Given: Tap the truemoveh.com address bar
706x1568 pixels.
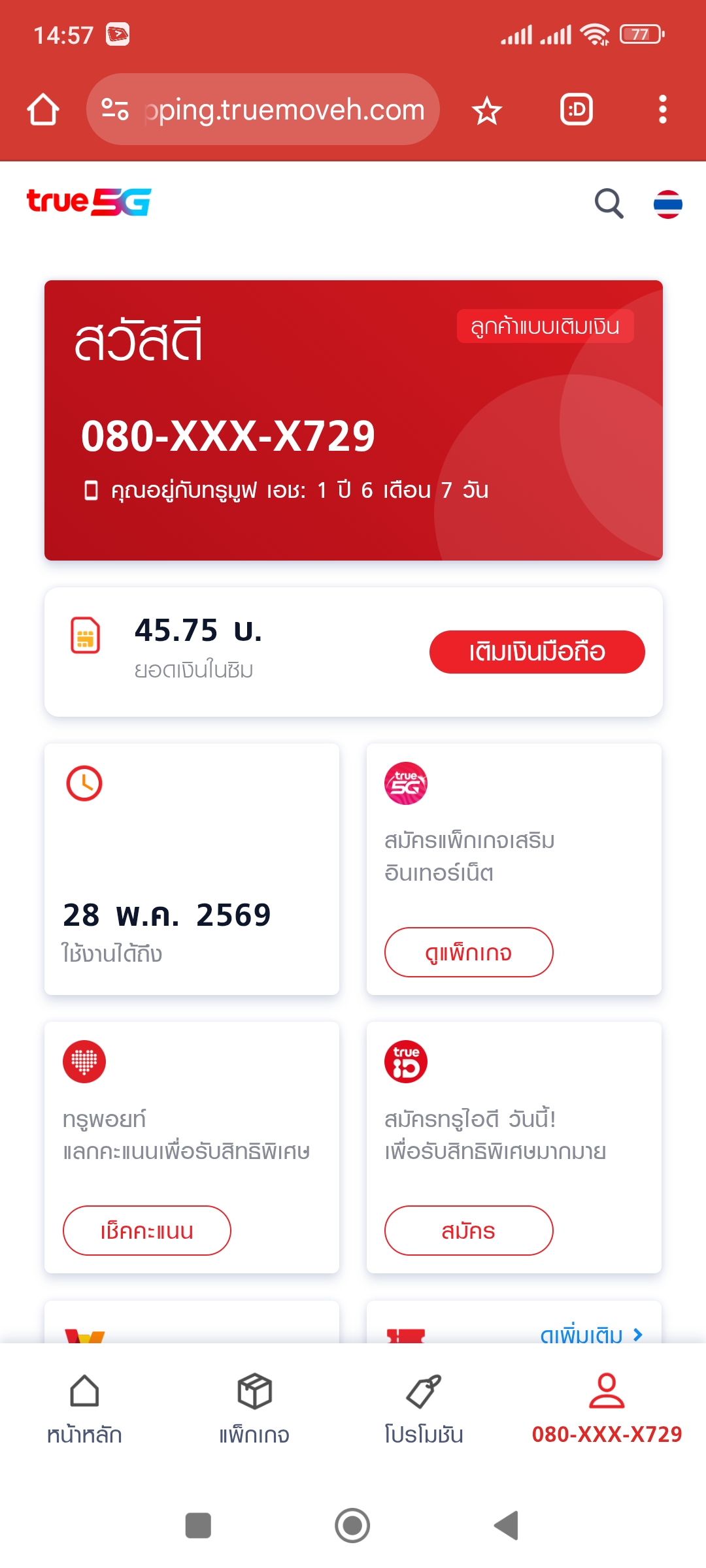Looking at the screenshot, I should click(x=263, y=109).
